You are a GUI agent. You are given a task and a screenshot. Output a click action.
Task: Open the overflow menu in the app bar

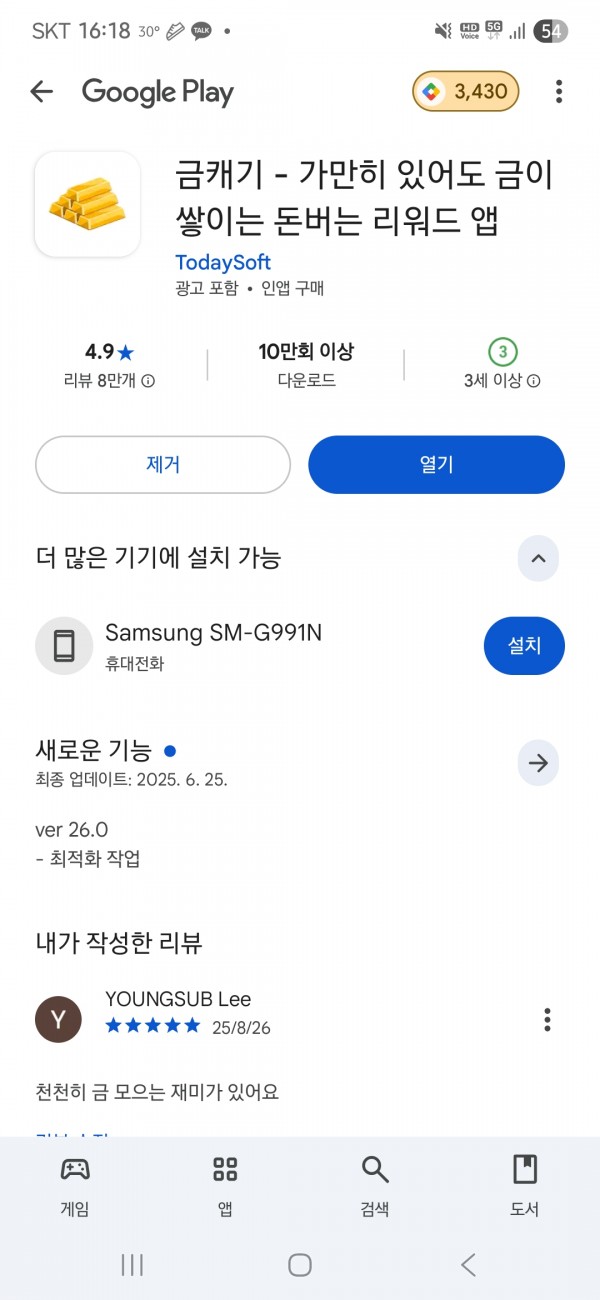[558, 92]
